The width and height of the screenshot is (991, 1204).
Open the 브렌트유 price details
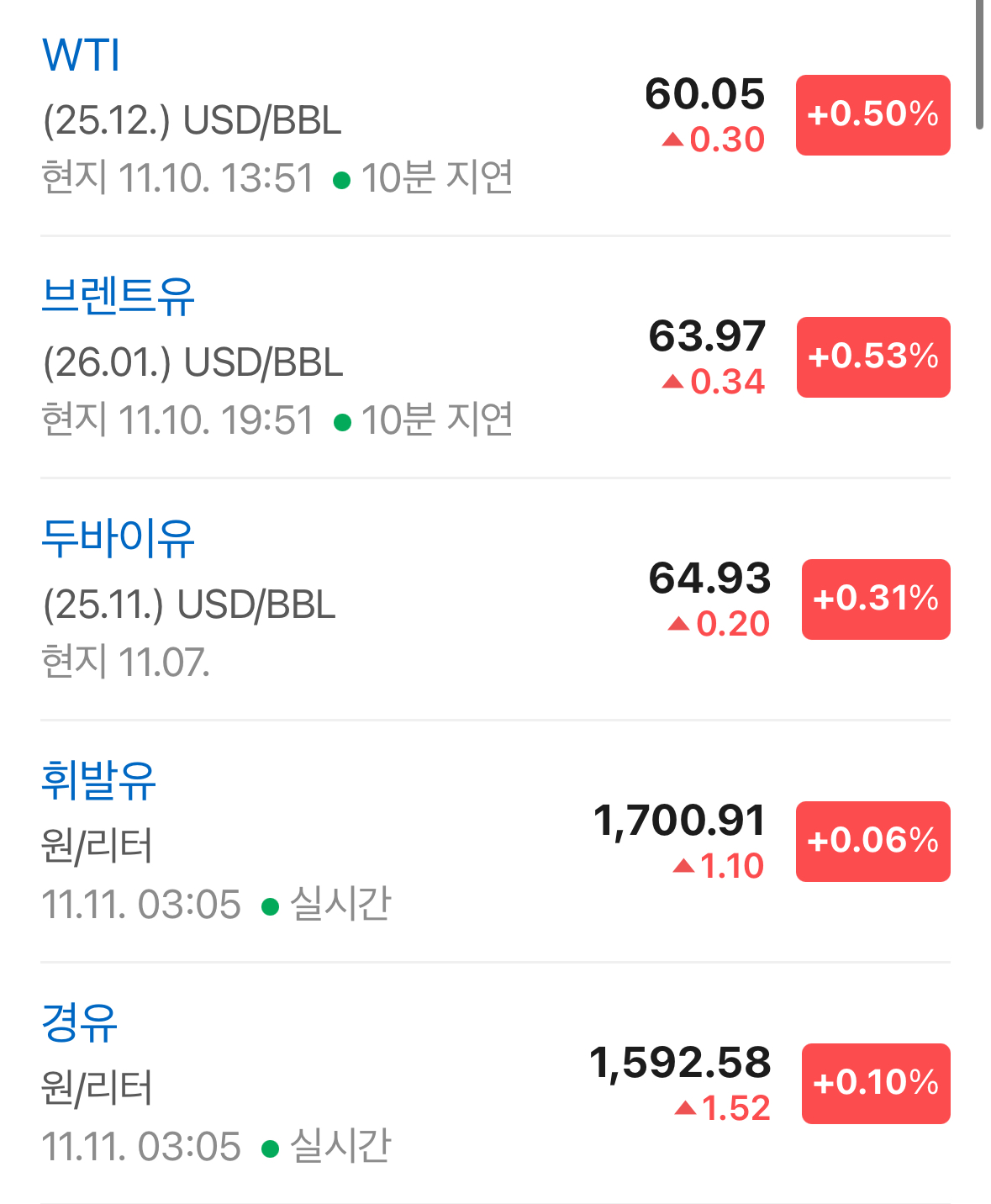pos(118,297)
